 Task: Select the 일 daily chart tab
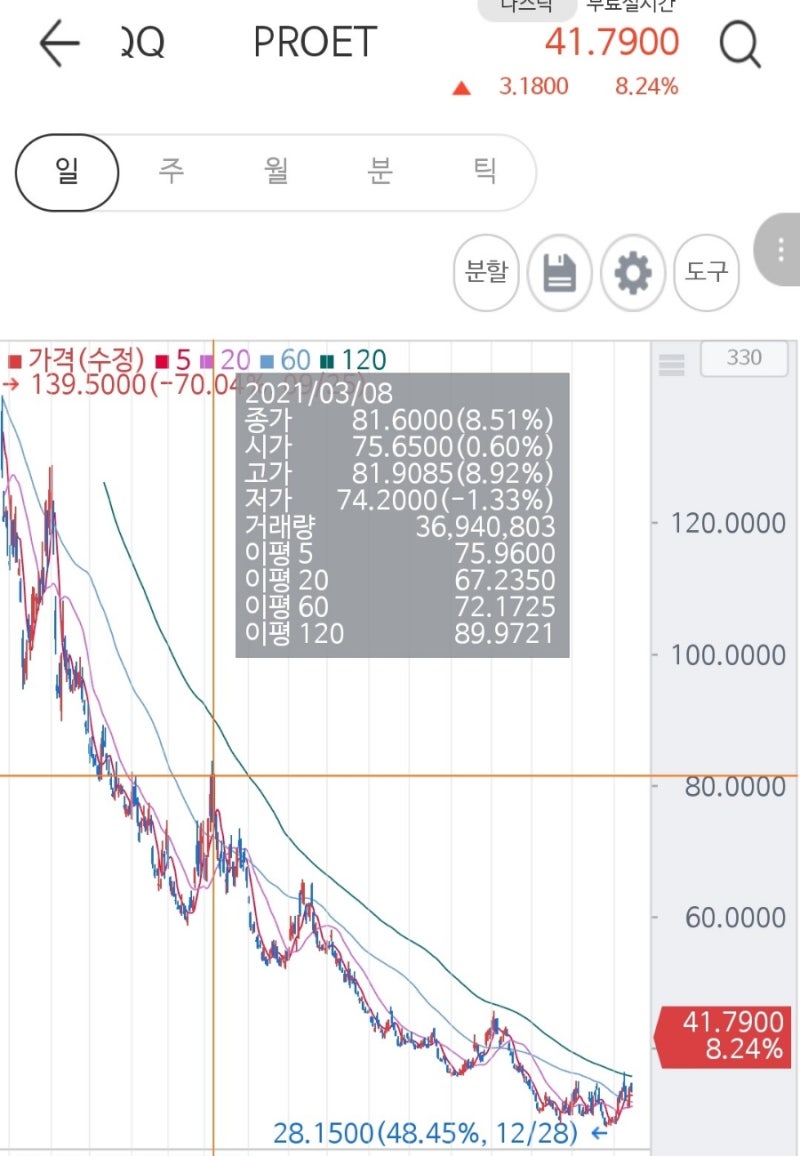click(x=66, y=171)
